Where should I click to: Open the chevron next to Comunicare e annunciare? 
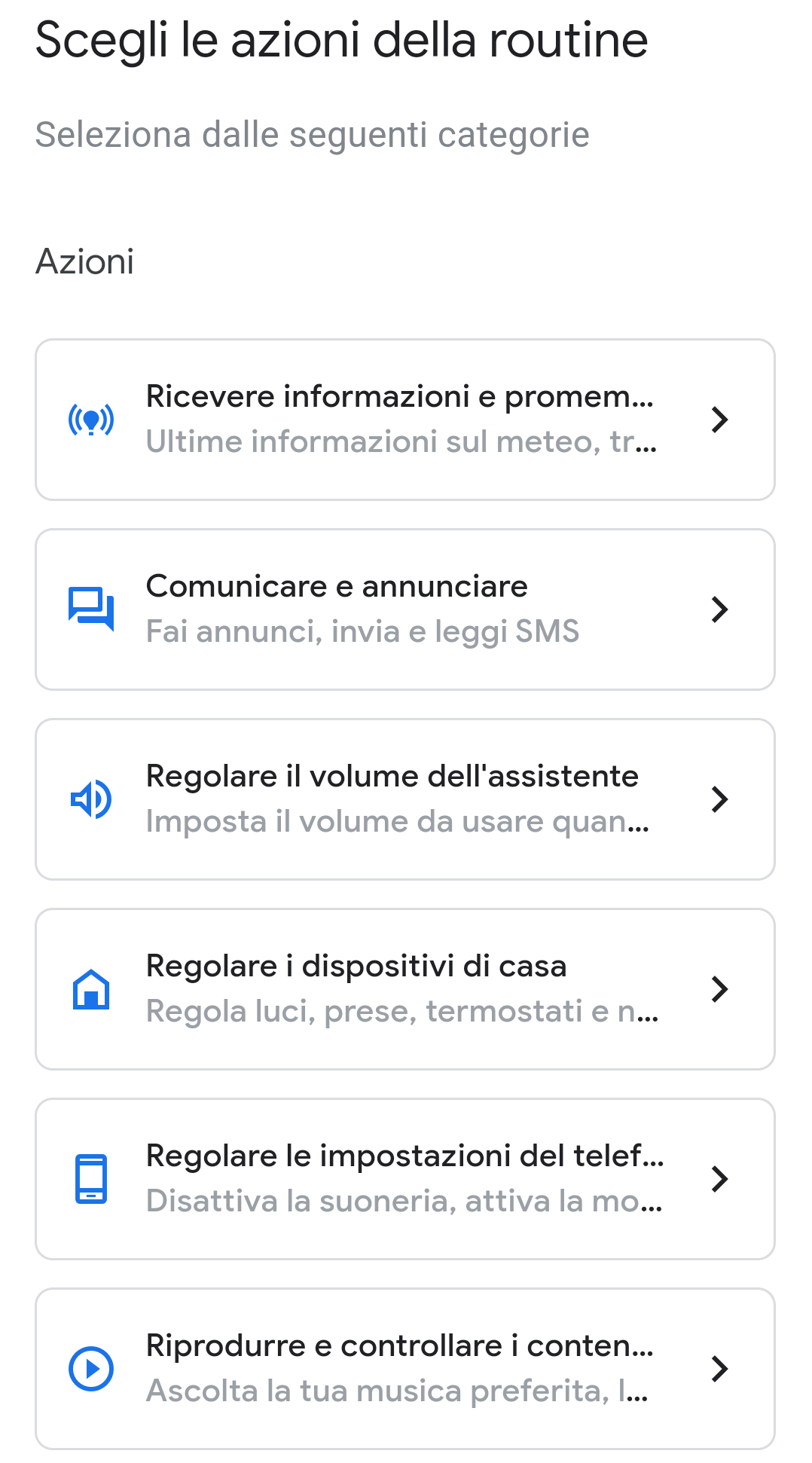(x=719, y=609)
